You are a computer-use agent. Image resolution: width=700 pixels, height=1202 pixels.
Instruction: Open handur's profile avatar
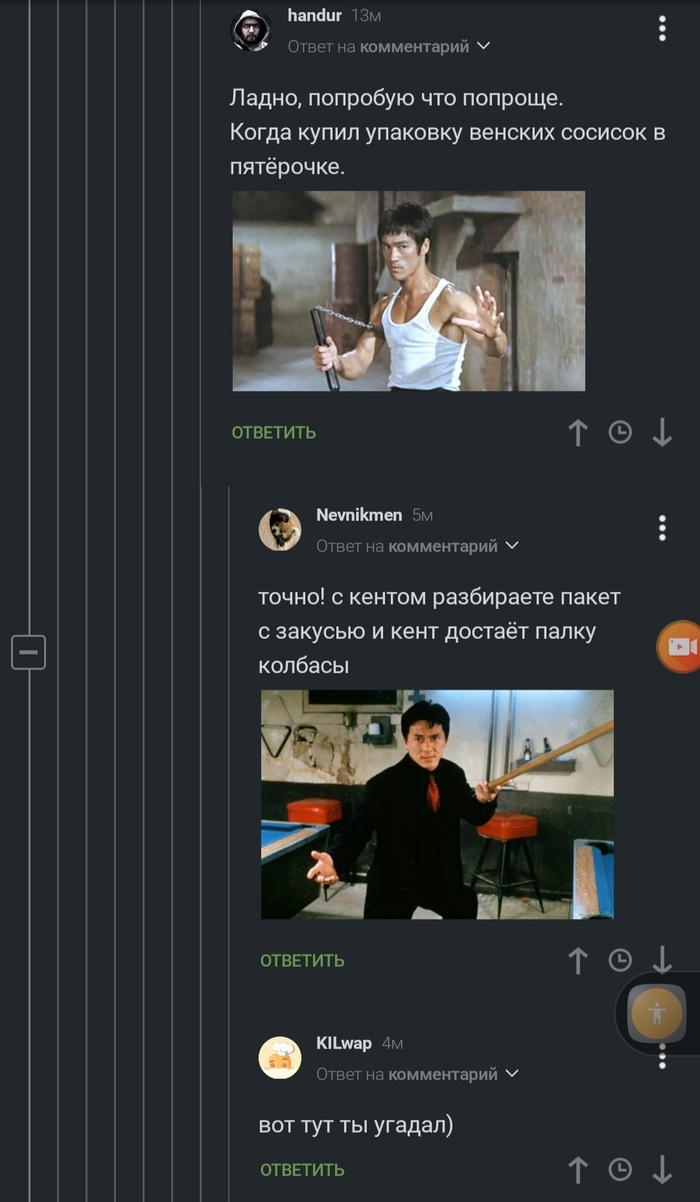[x=252, y=31]
